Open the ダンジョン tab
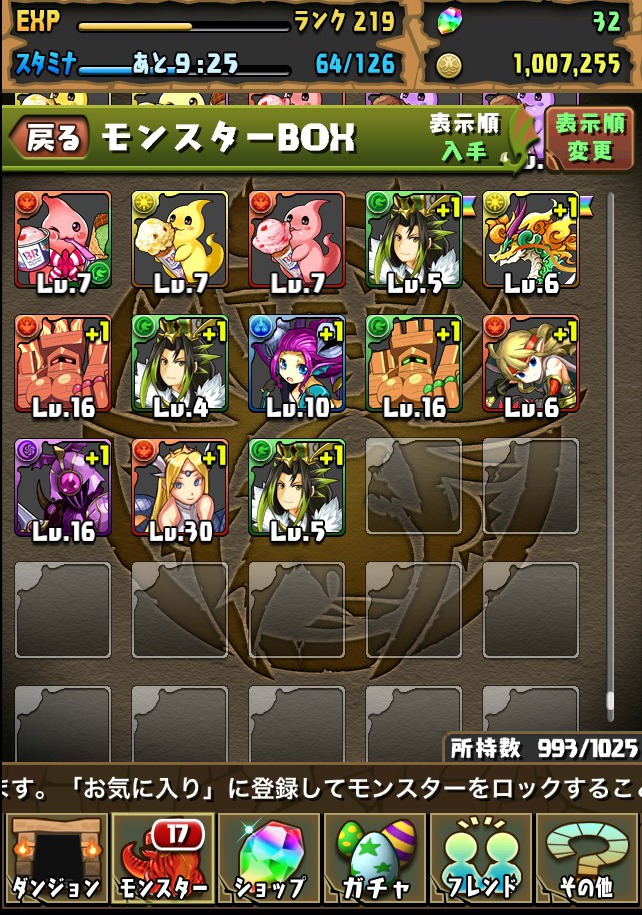Viewport: 642px width, 915px height. point(55,858)
